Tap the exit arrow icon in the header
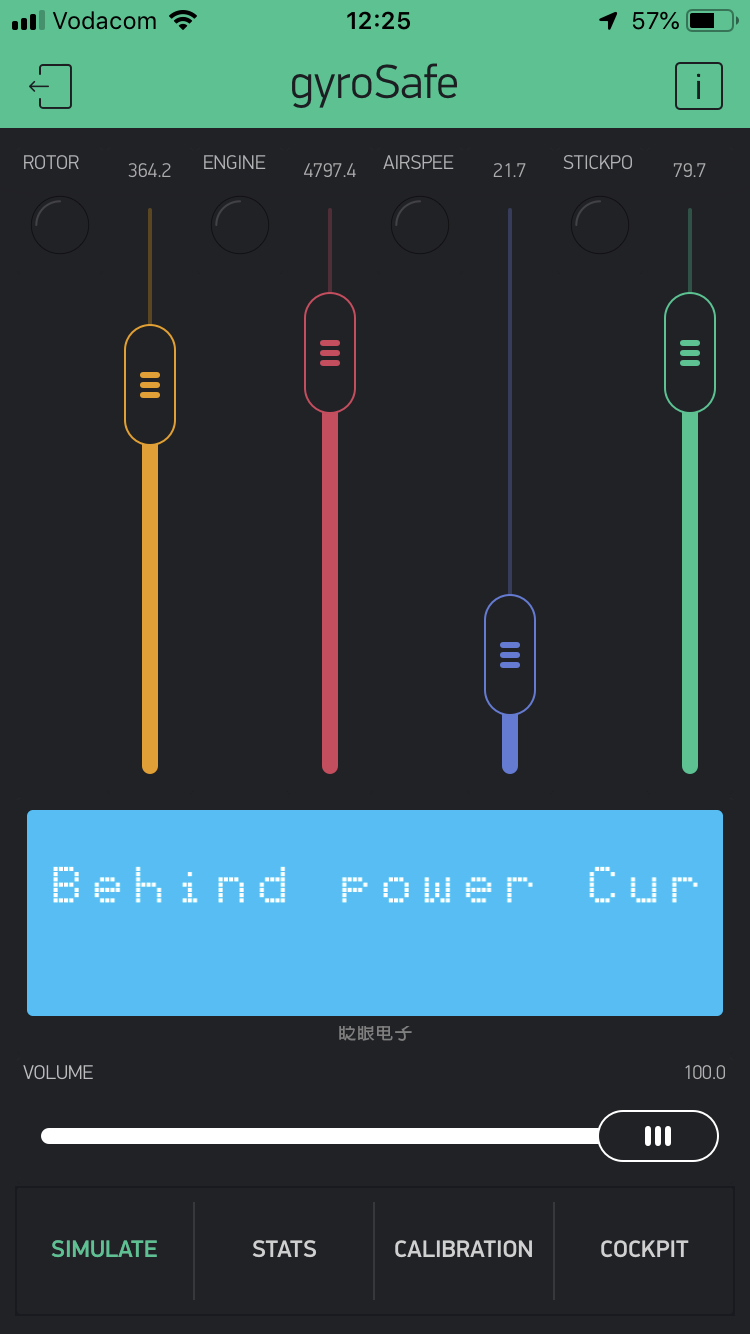This screenshot has width=750, height=1334. (50, 86)
